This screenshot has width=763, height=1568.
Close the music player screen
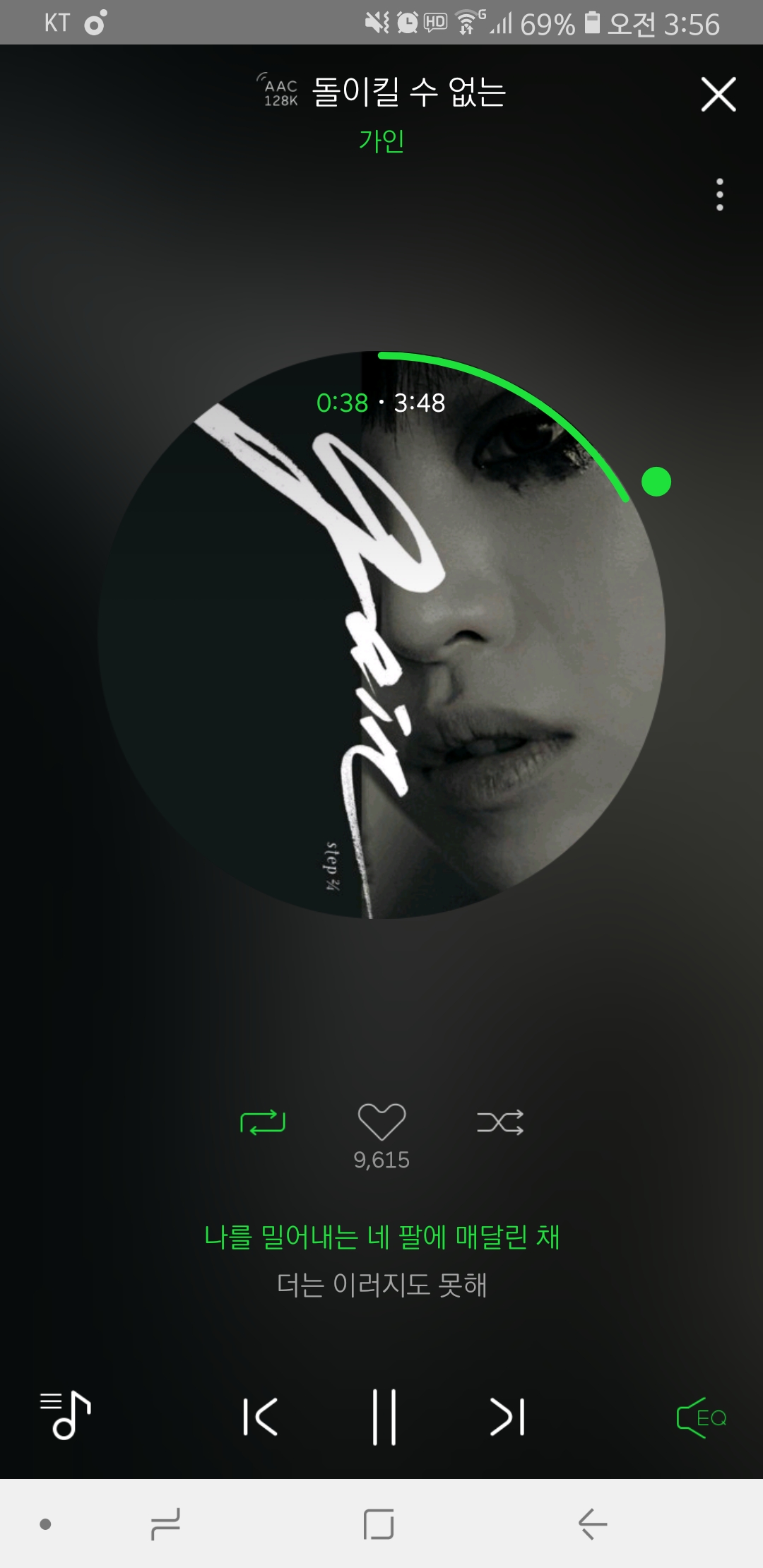point(718,95)
